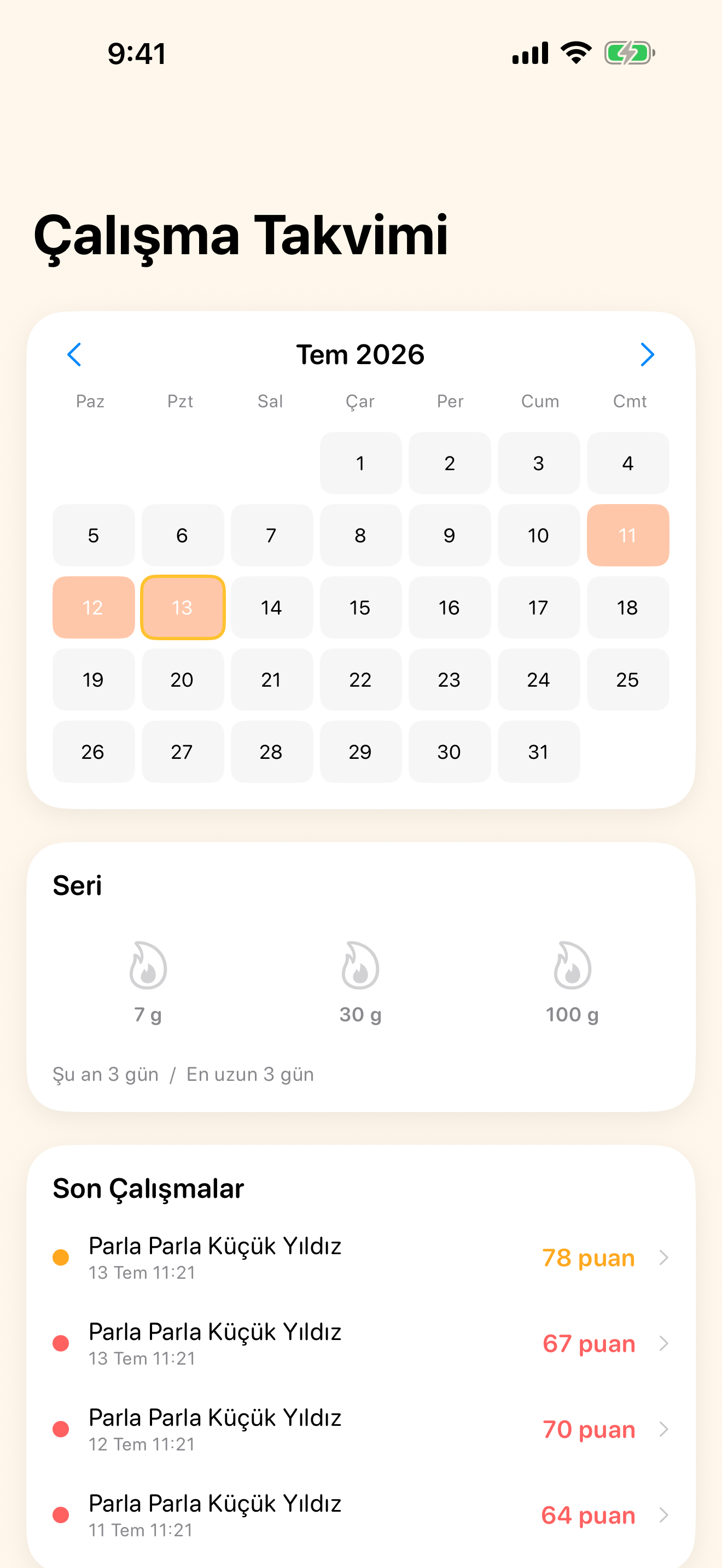Viewport: 722px width, 1568px height.
Task: Open the session scored 67 puan
Action: (x=361, y=1343)
